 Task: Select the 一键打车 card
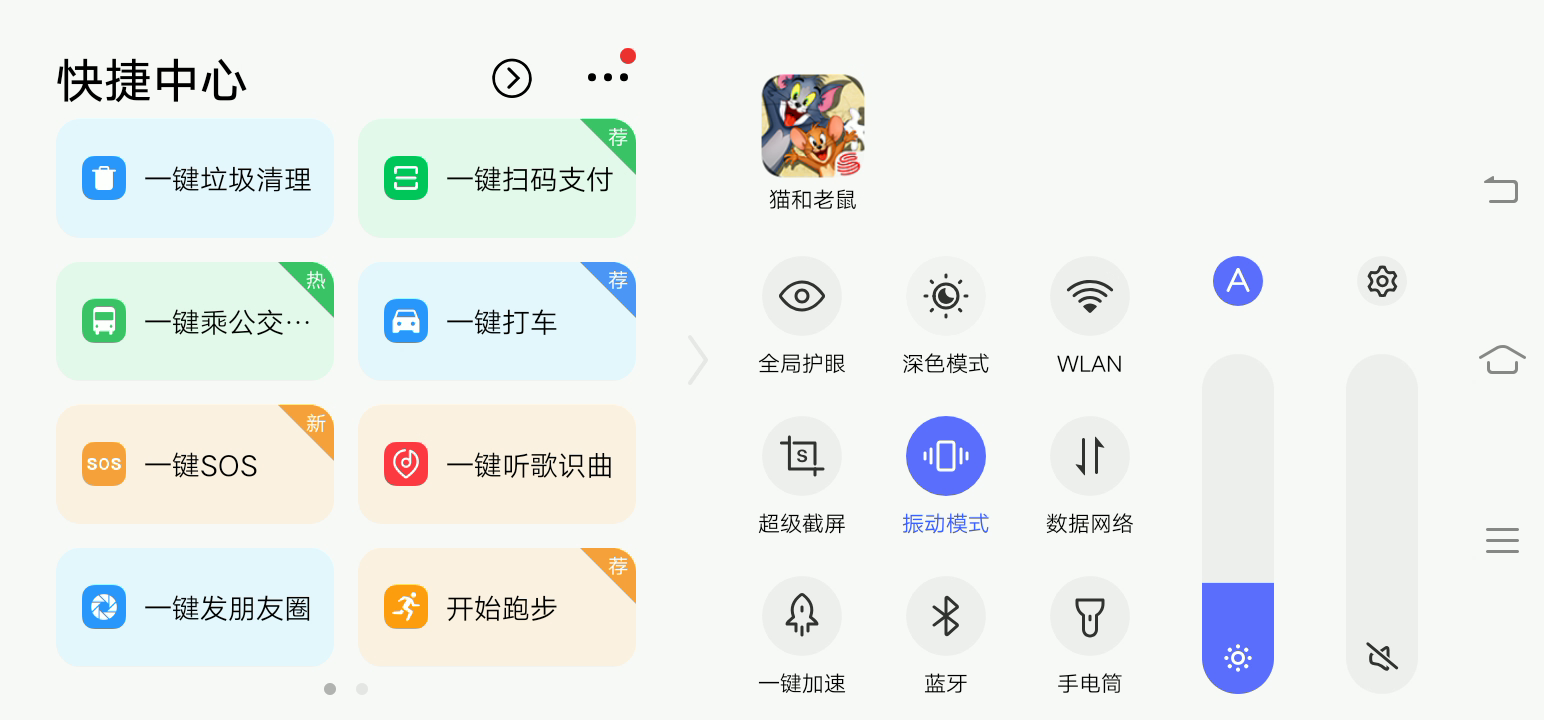tap(497, 322)
